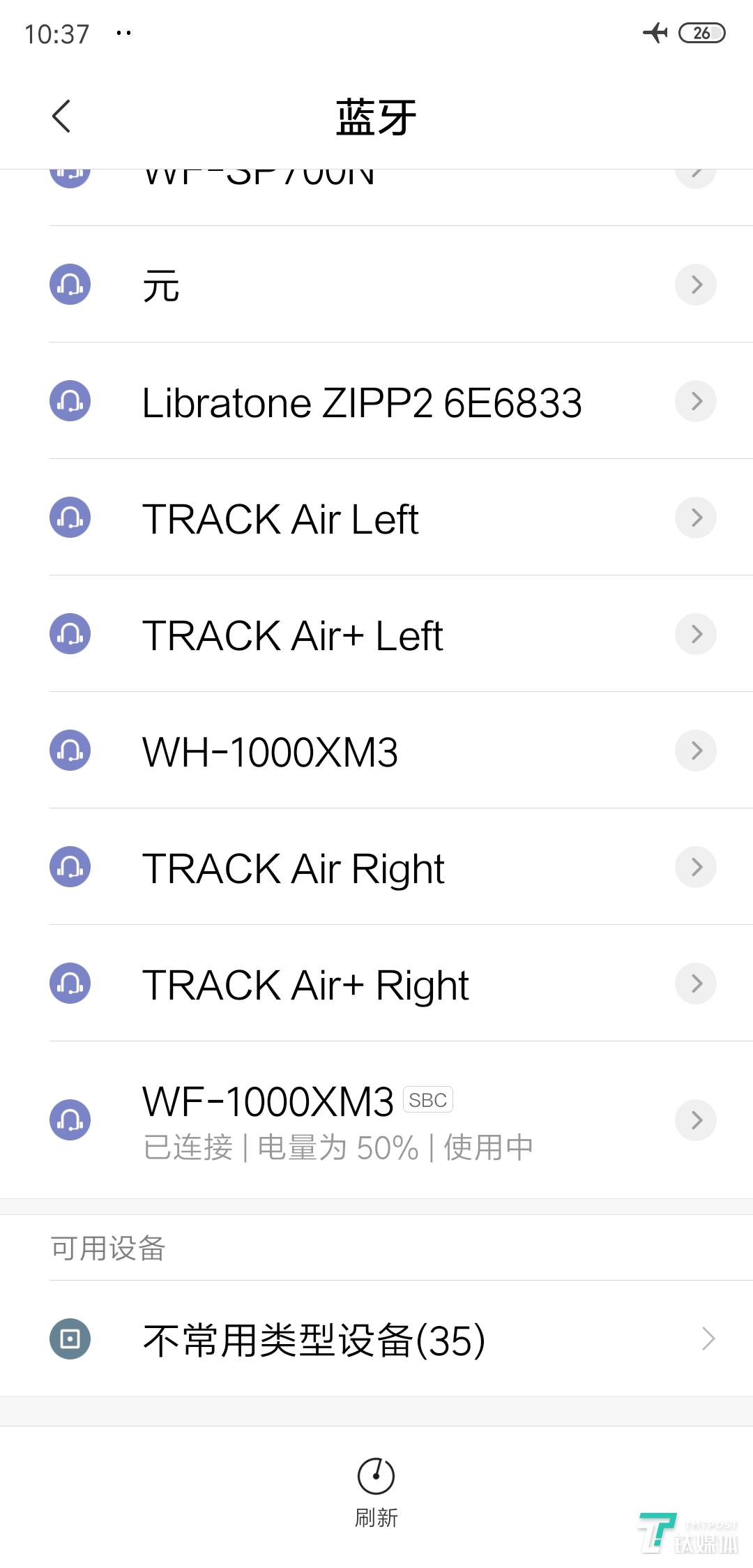Viewport: 753px width, 1568px height.
Task: Click the headphone icon next to WF-1000XM3
Action: [x=70, y=1120]
